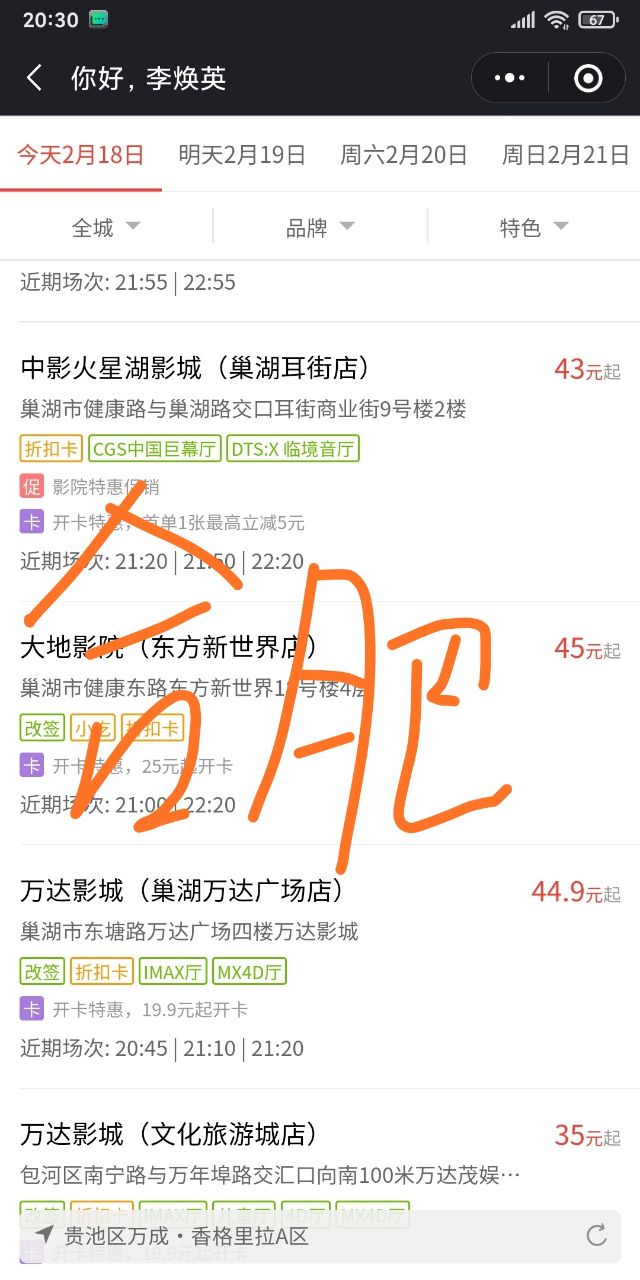This screenshot has height=1280, width=640.
Task: Close the mini program with circle button
Action: (x=588, y=78)
